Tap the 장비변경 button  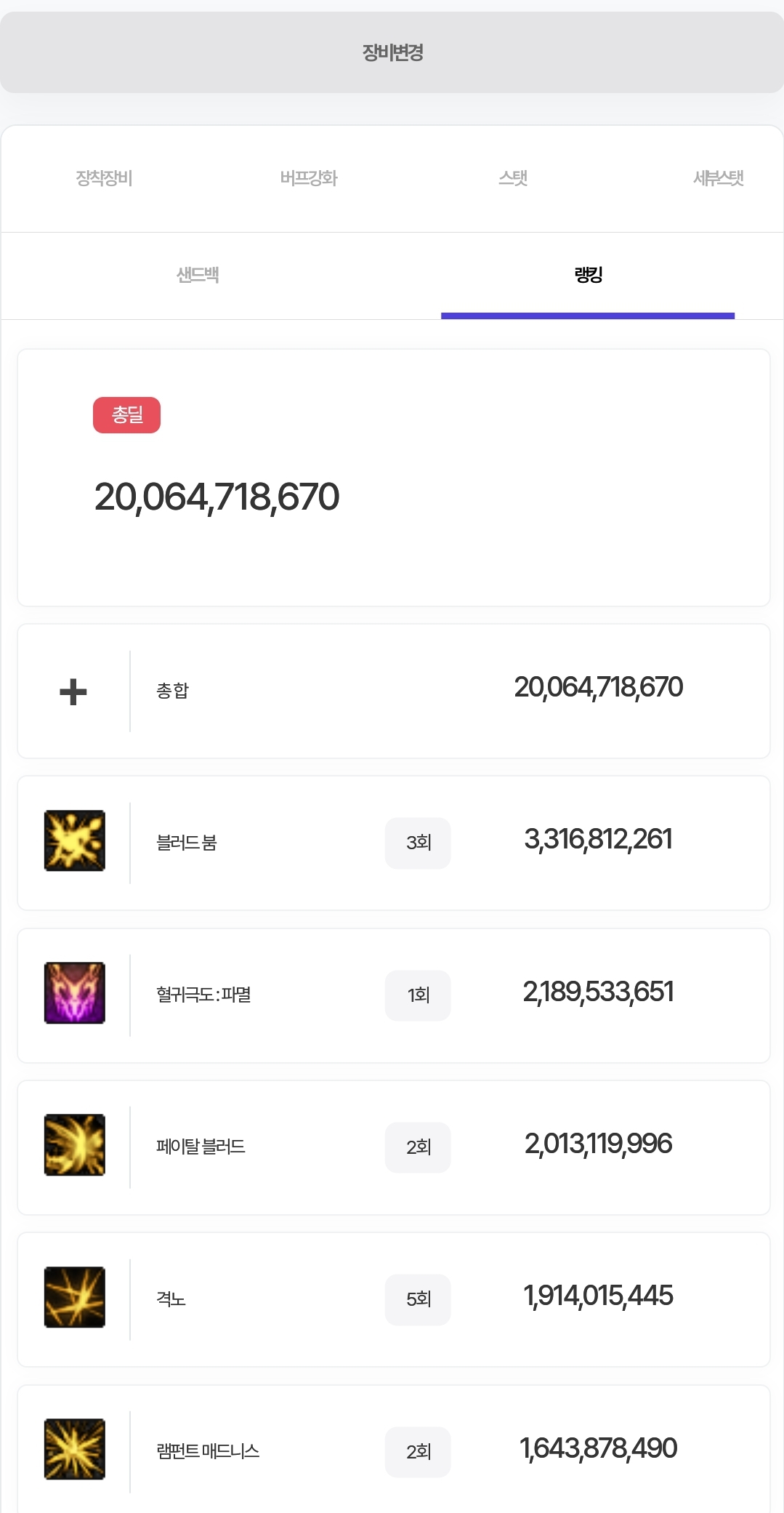[392, 52]
